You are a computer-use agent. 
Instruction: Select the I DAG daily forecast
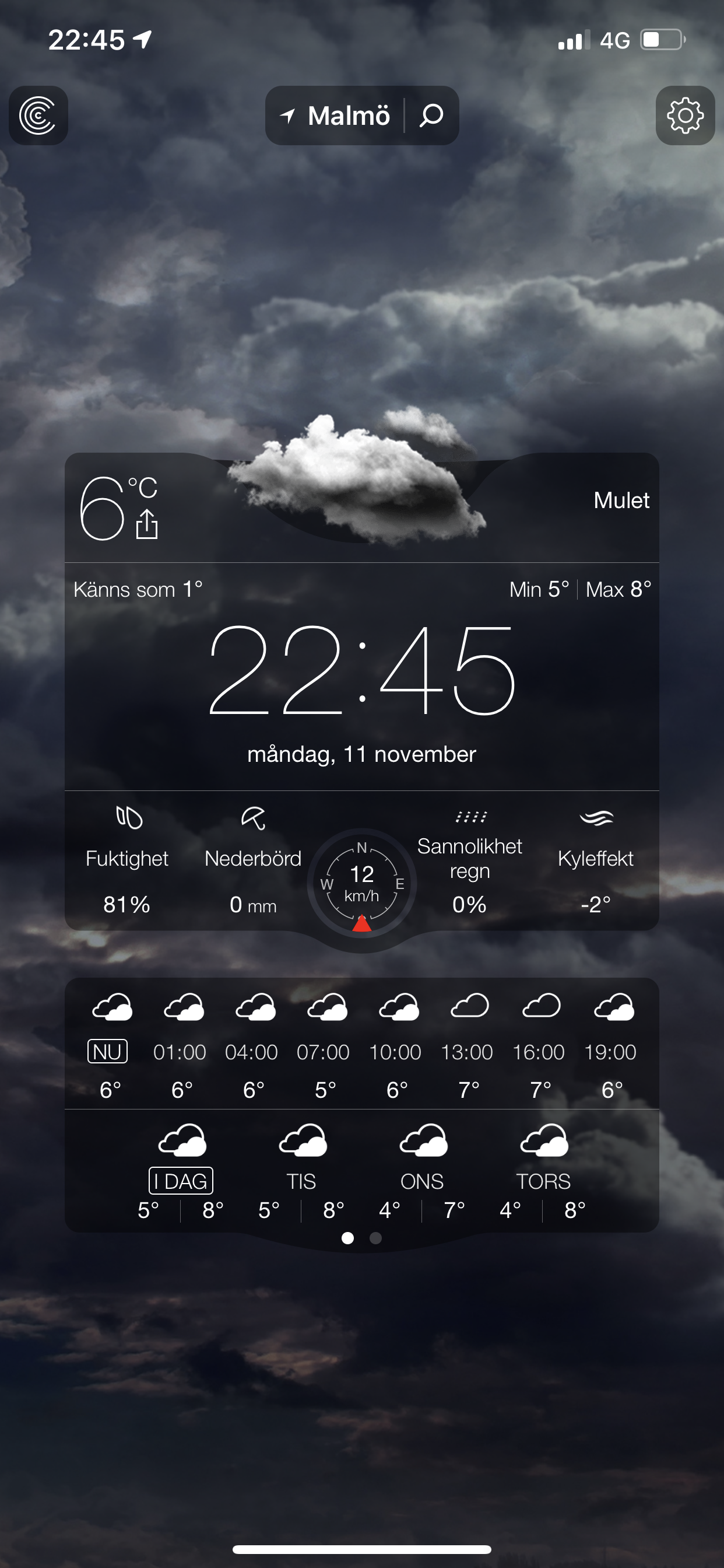pos(181,1172)
